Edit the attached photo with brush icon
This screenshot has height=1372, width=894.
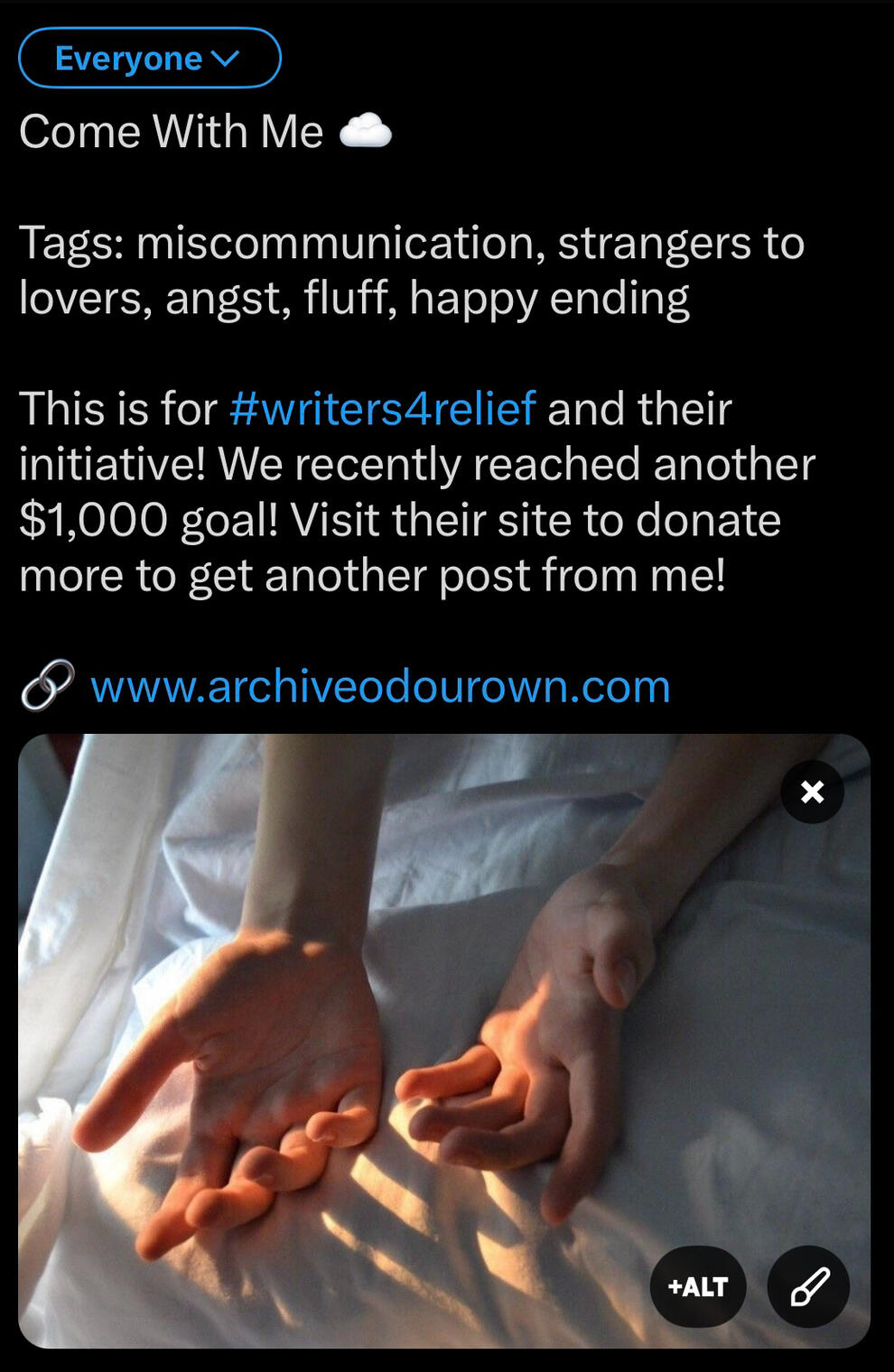[808, 1286]
